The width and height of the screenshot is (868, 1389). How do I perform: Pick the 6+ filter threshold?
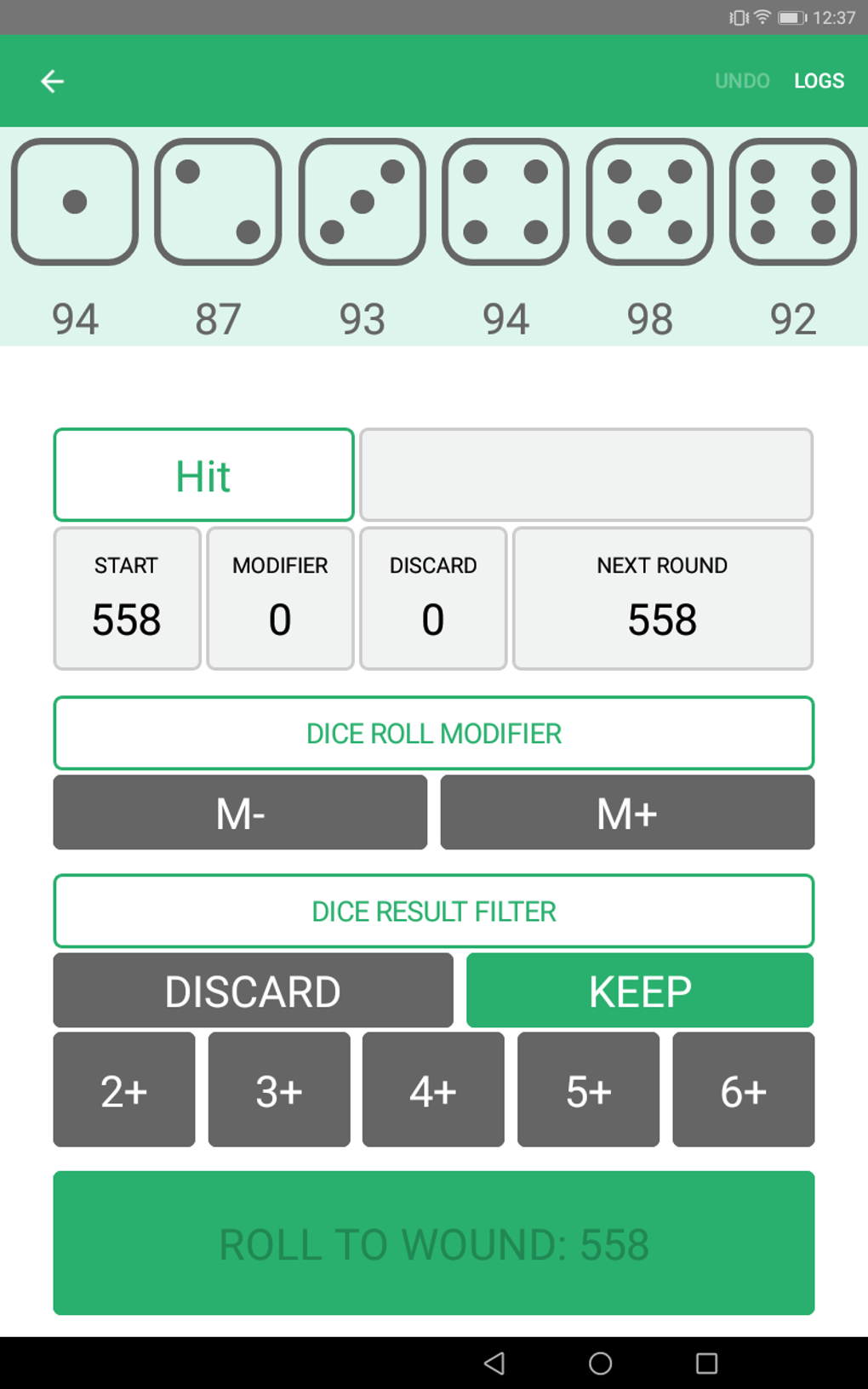click(743, 1089)
